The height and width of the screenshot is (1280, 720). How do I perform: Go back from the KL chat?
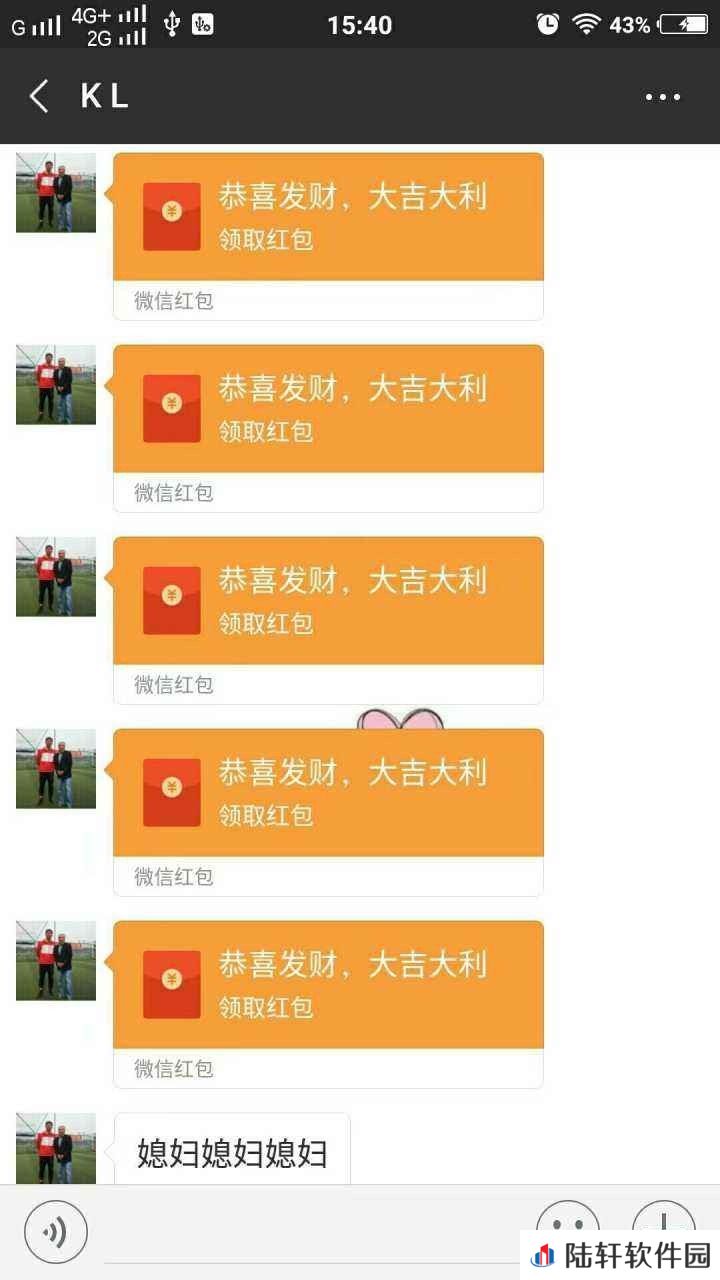pyautogui.click(x=39, y=97)
